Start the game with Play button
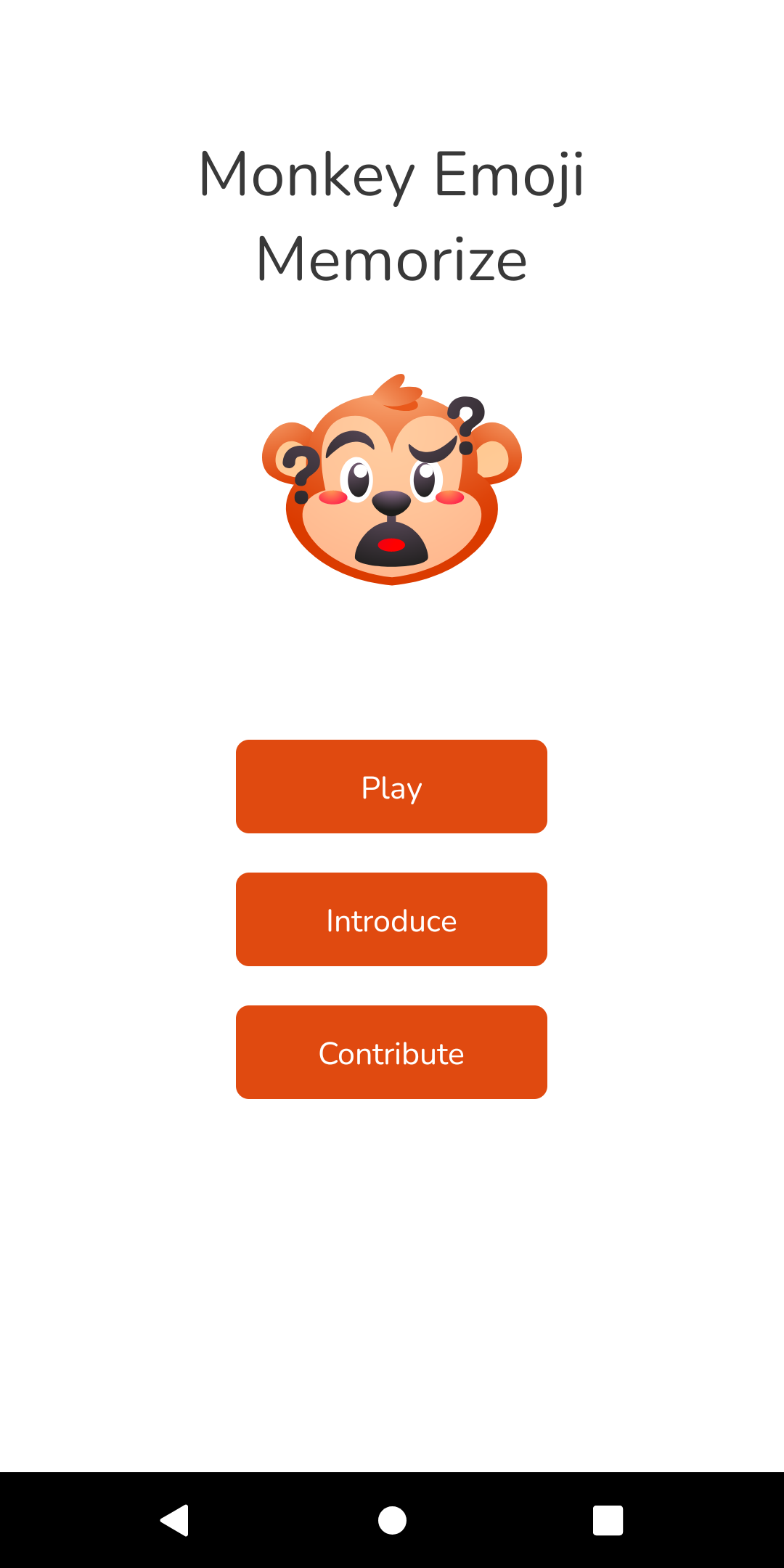The image size is (784, 1568). click(x=391, y=787)
